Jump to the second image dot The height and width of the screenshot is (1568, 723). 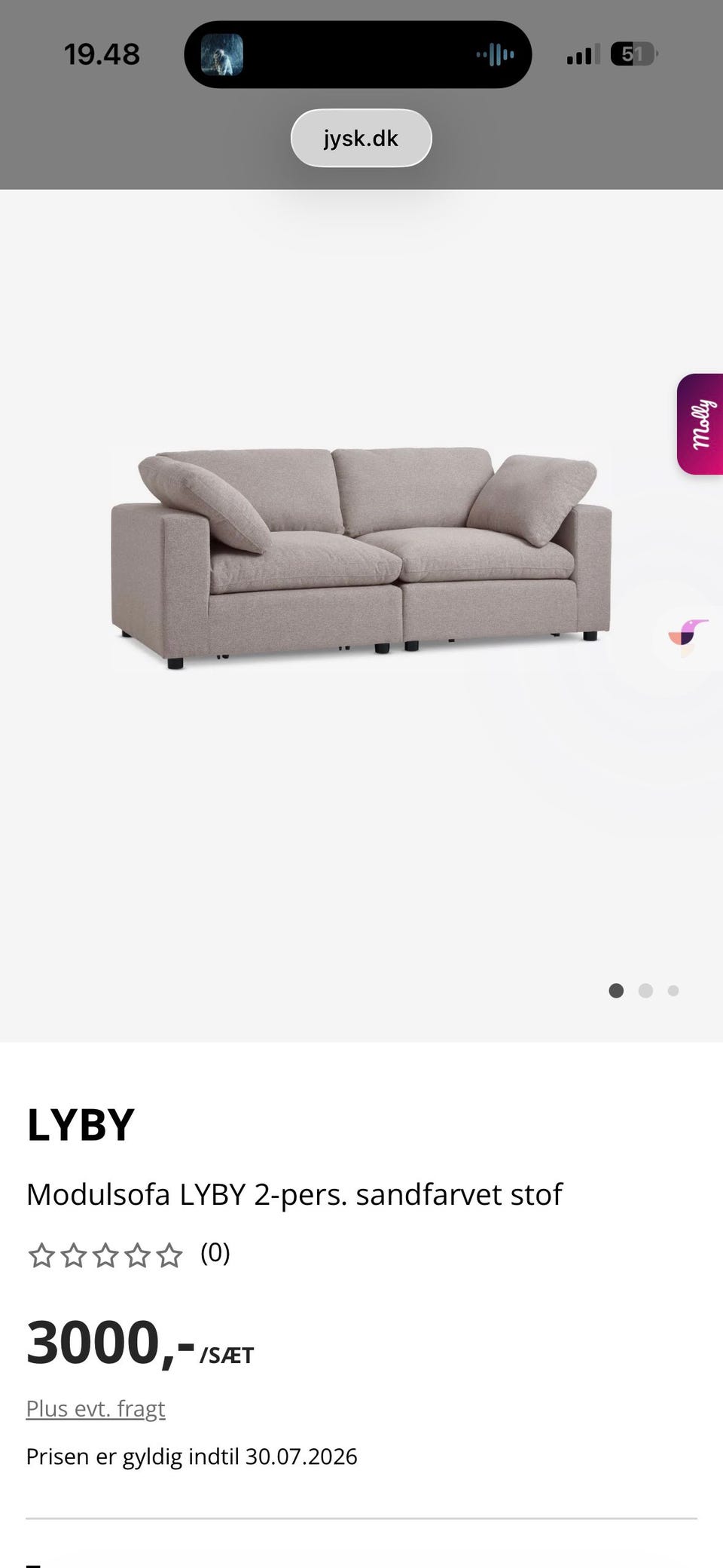645,991
